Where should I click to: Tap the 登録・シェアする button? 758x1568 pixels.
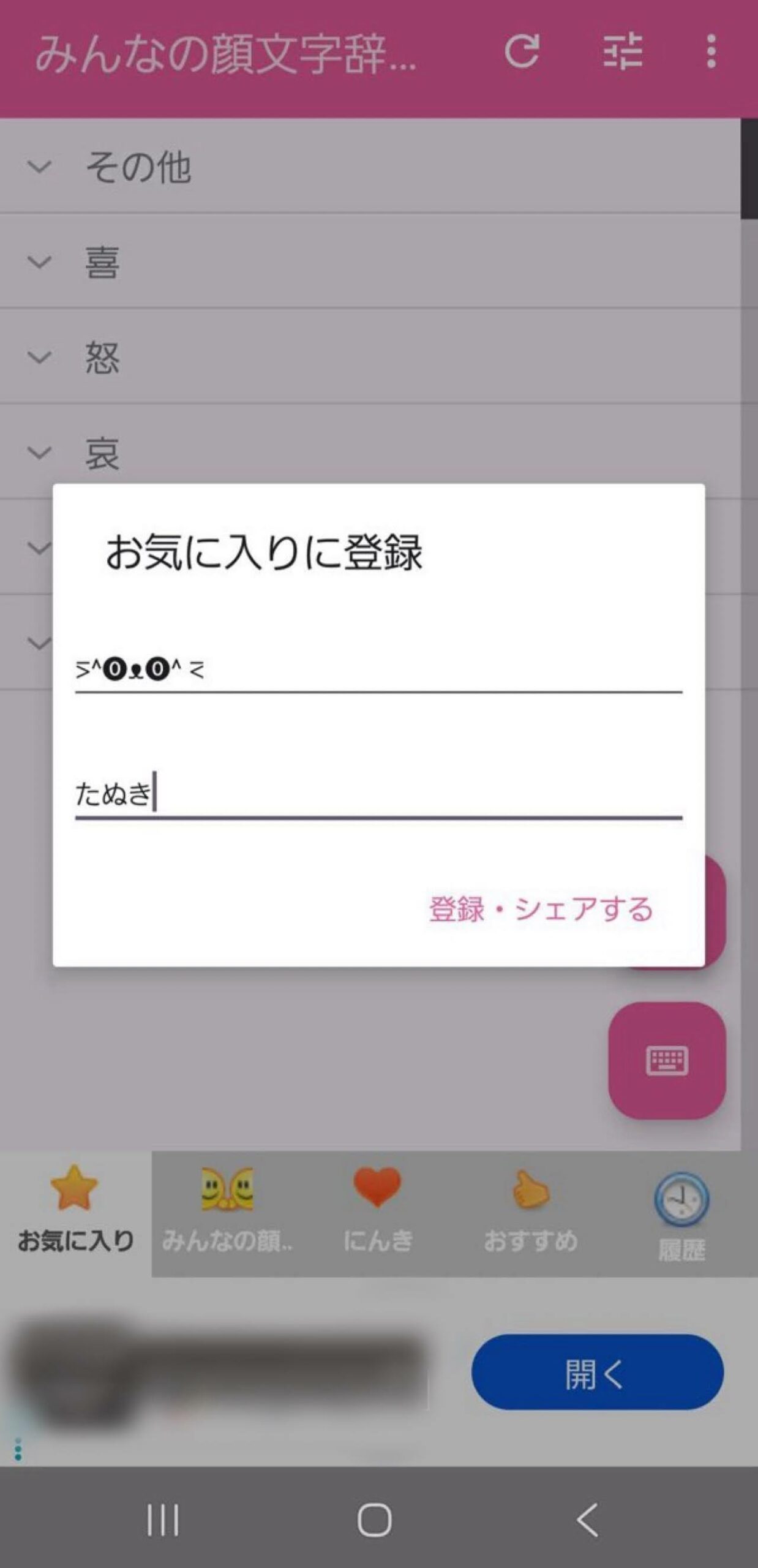540,909
